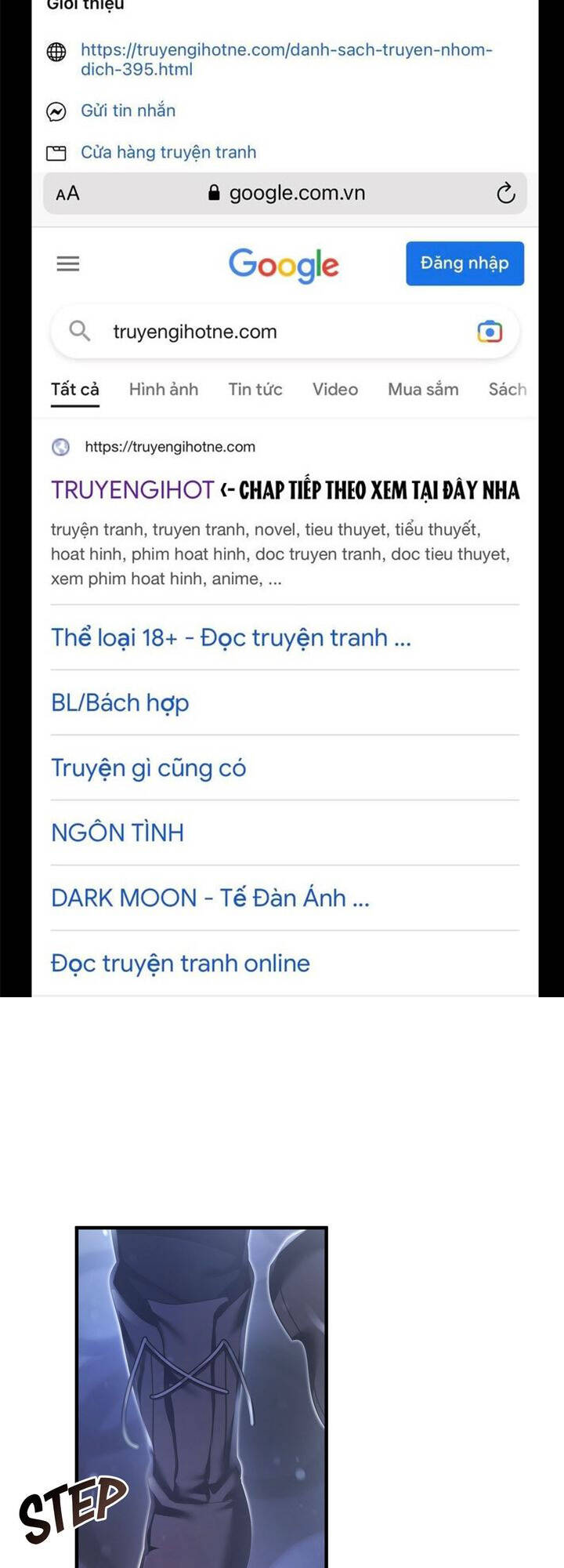
Task: Open text size options via AA icon
Action: tap(67, 193)
